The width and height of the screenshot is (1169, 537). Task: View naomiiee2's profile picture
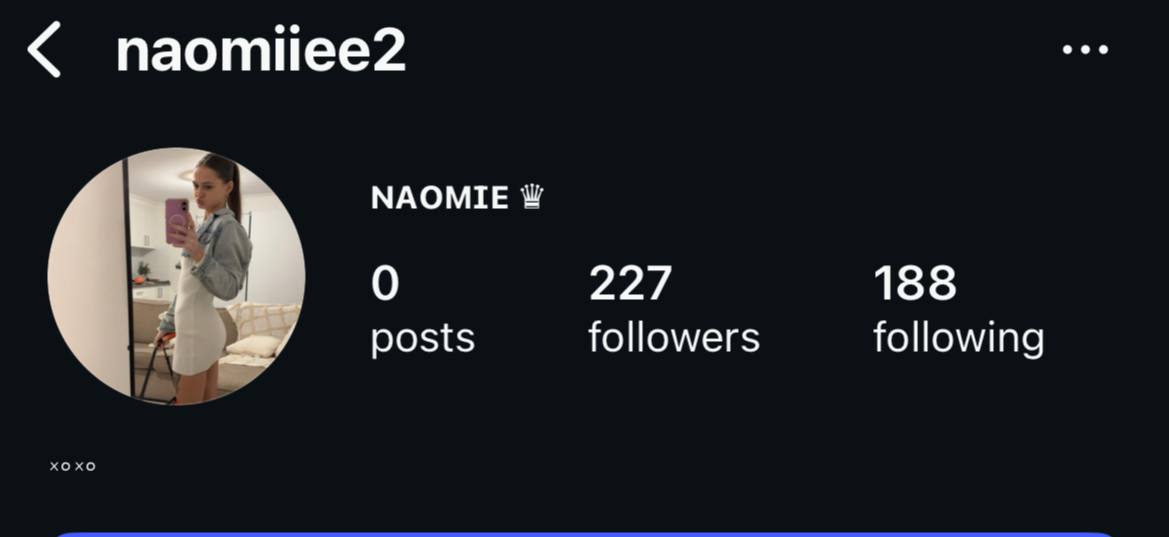click(x=176, y=276)
